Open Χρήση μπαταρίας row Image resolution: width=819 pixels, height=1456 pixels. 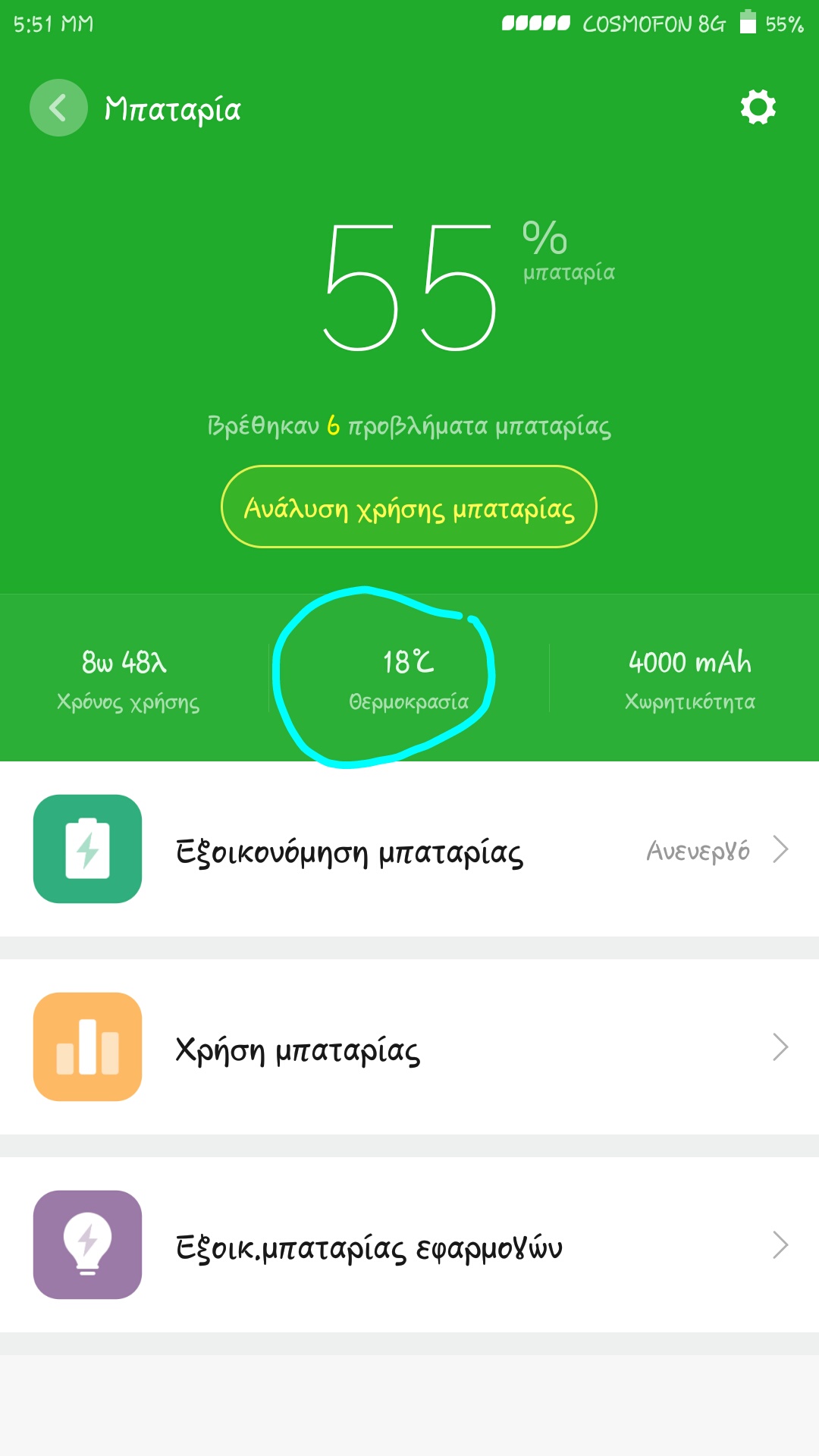[409, 1047]
